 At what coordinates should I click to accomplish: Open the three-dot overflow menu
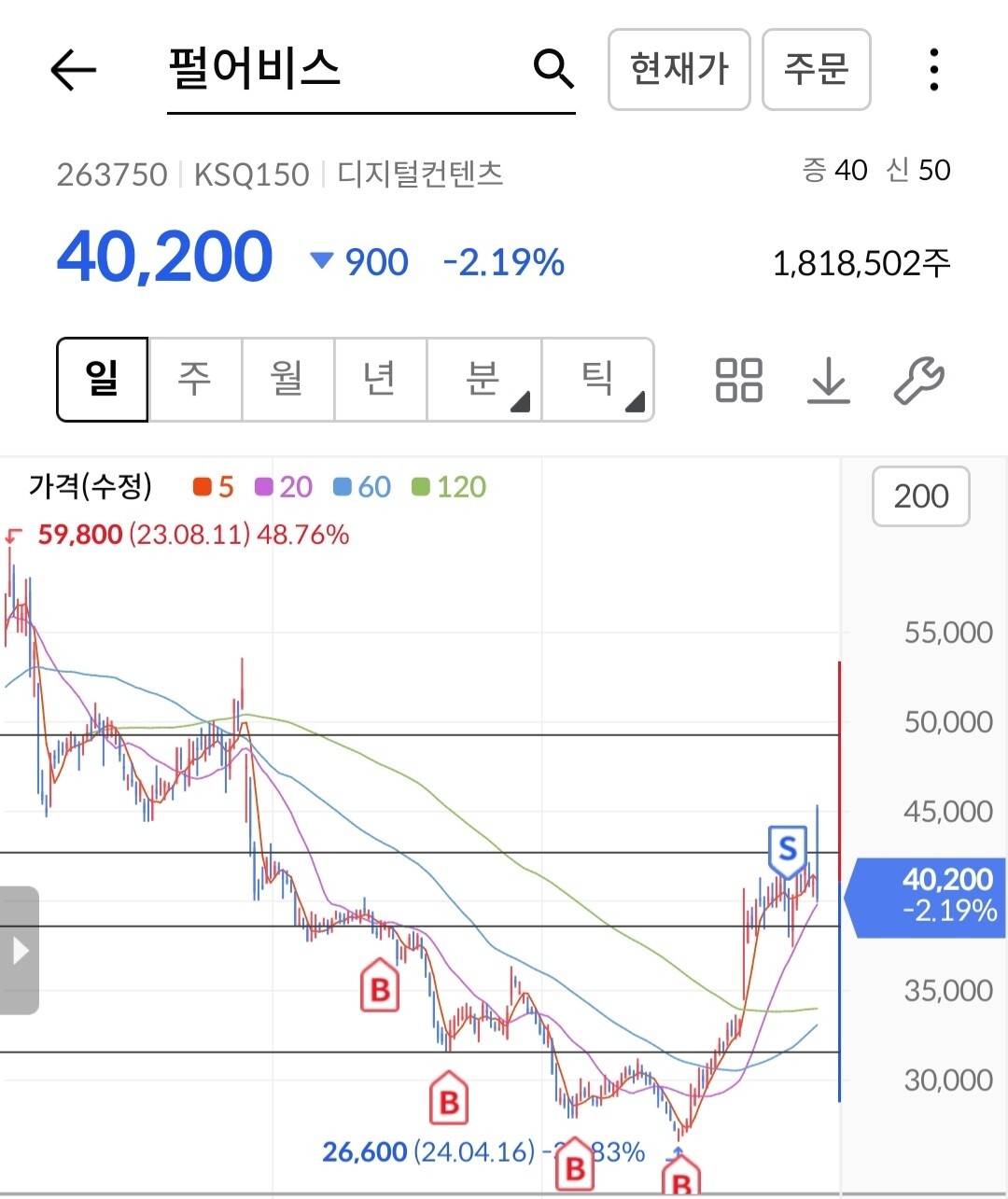932,70
